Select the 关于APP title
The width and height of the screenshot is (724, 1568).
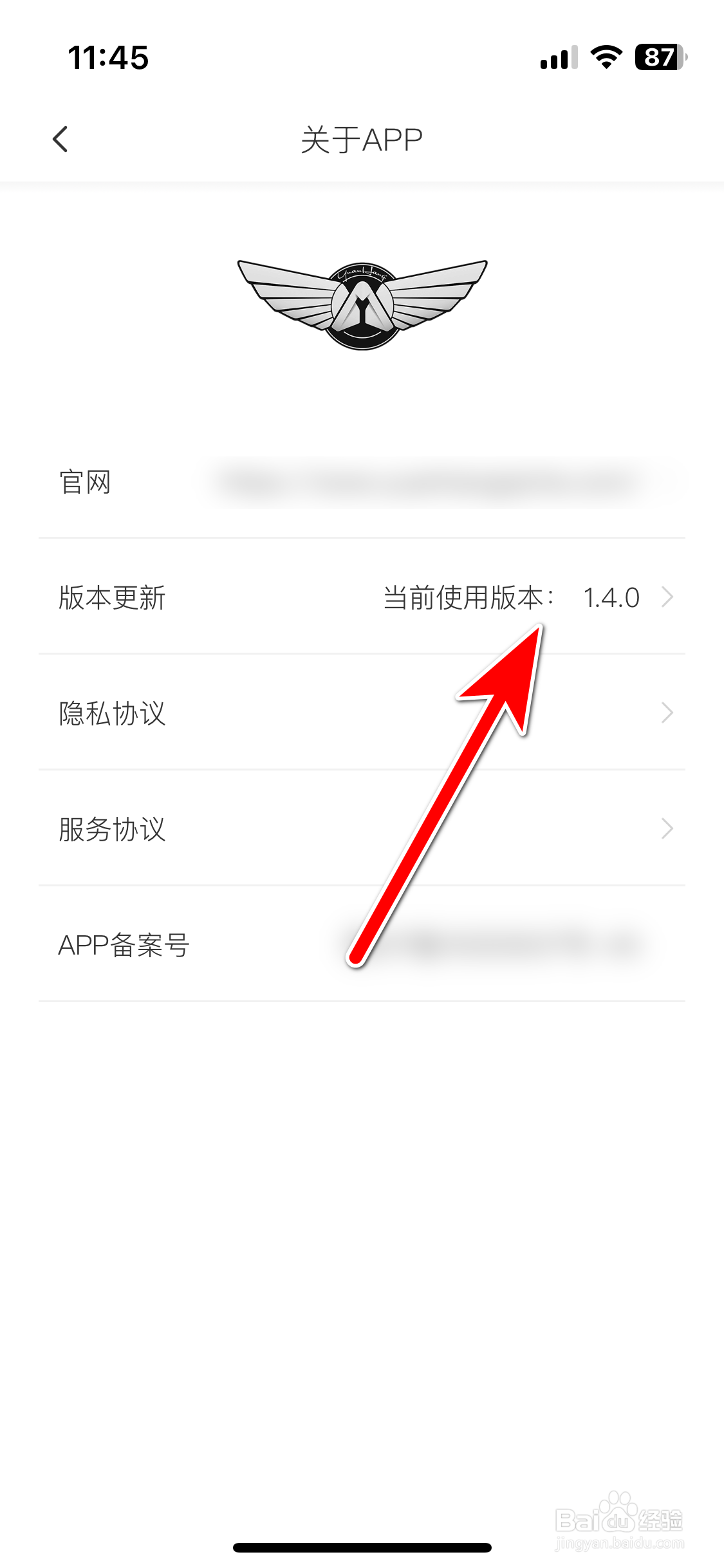pos(362,138)
